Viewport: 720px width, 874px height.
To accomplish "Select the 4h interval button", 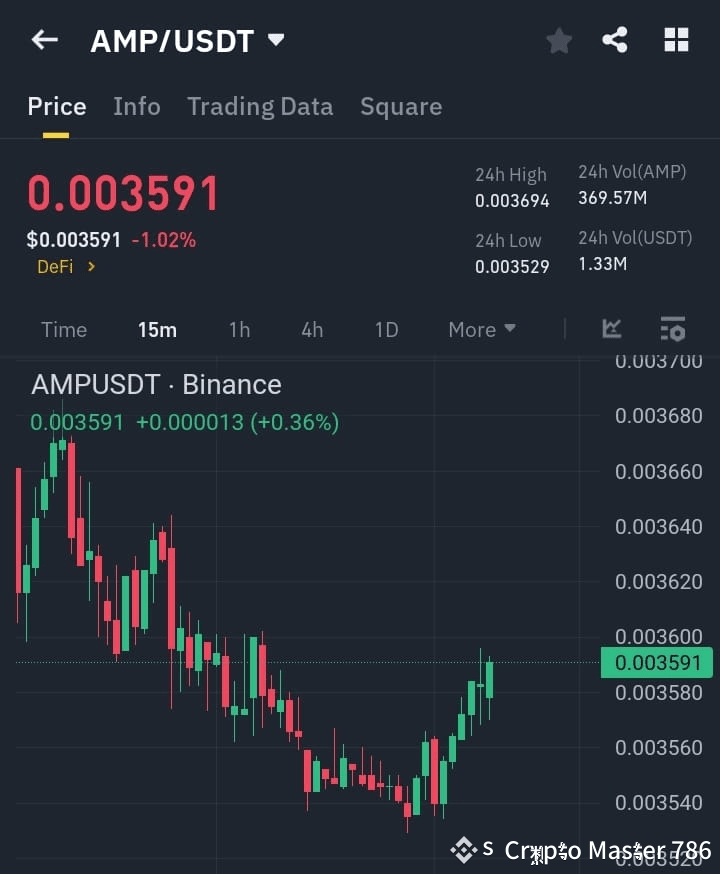I will (311, 329).
